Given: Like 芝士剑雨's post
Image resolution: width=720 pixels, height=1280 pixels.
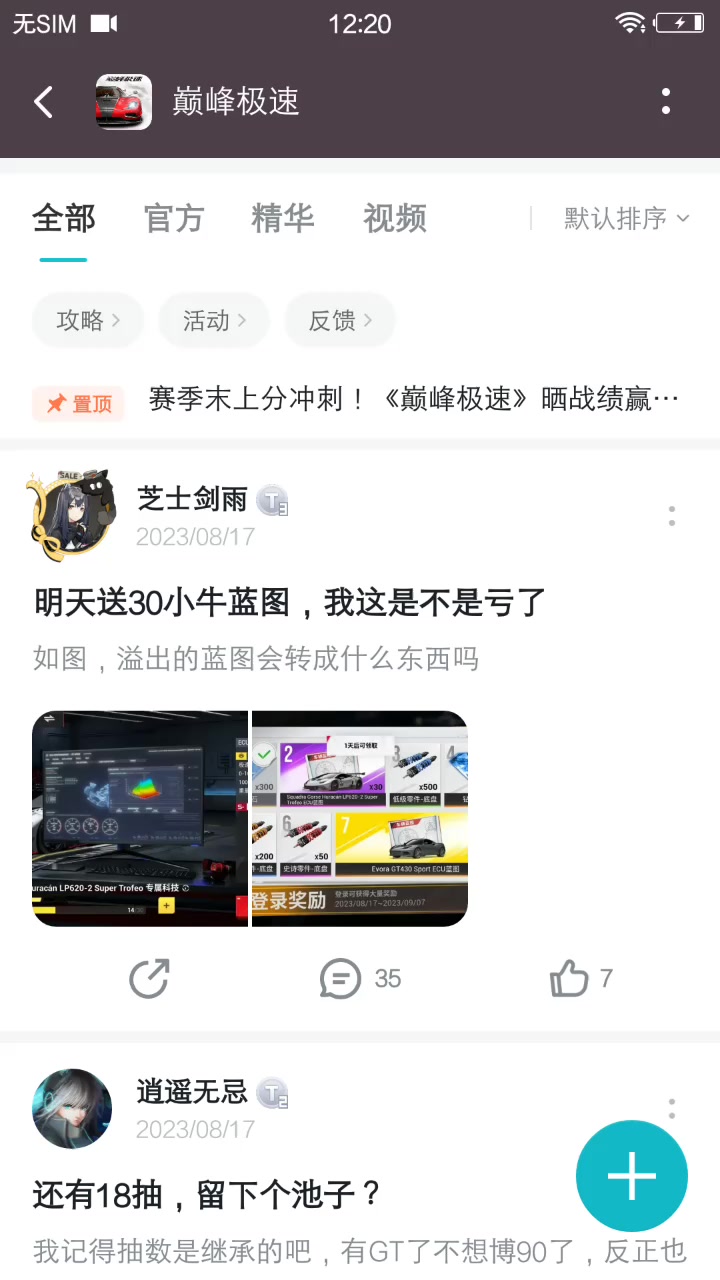Looking at the screenshot, I should (x=580, y=978).
